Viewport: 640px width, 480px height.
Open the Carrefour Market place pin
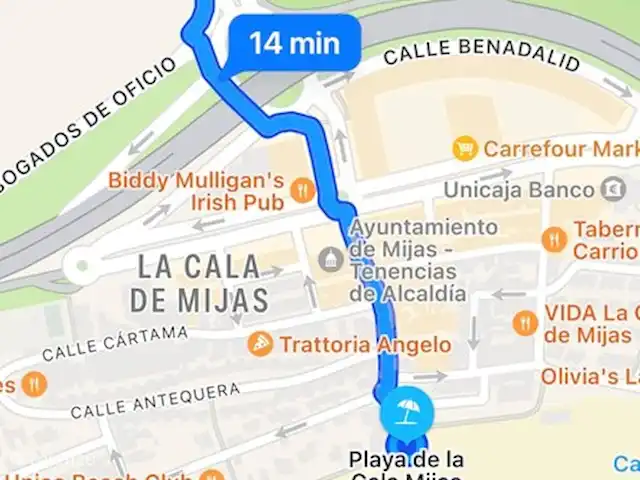click(x=464, y=149)
